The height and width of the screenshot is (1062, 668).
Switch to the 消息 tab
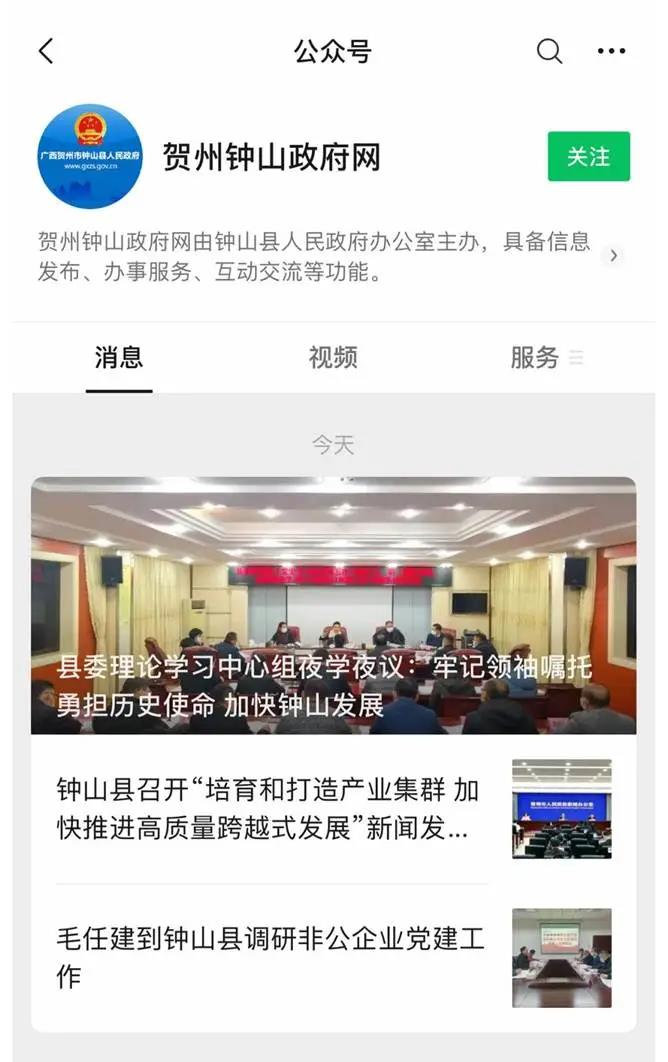pyautogui.click(x=119, y=357)
